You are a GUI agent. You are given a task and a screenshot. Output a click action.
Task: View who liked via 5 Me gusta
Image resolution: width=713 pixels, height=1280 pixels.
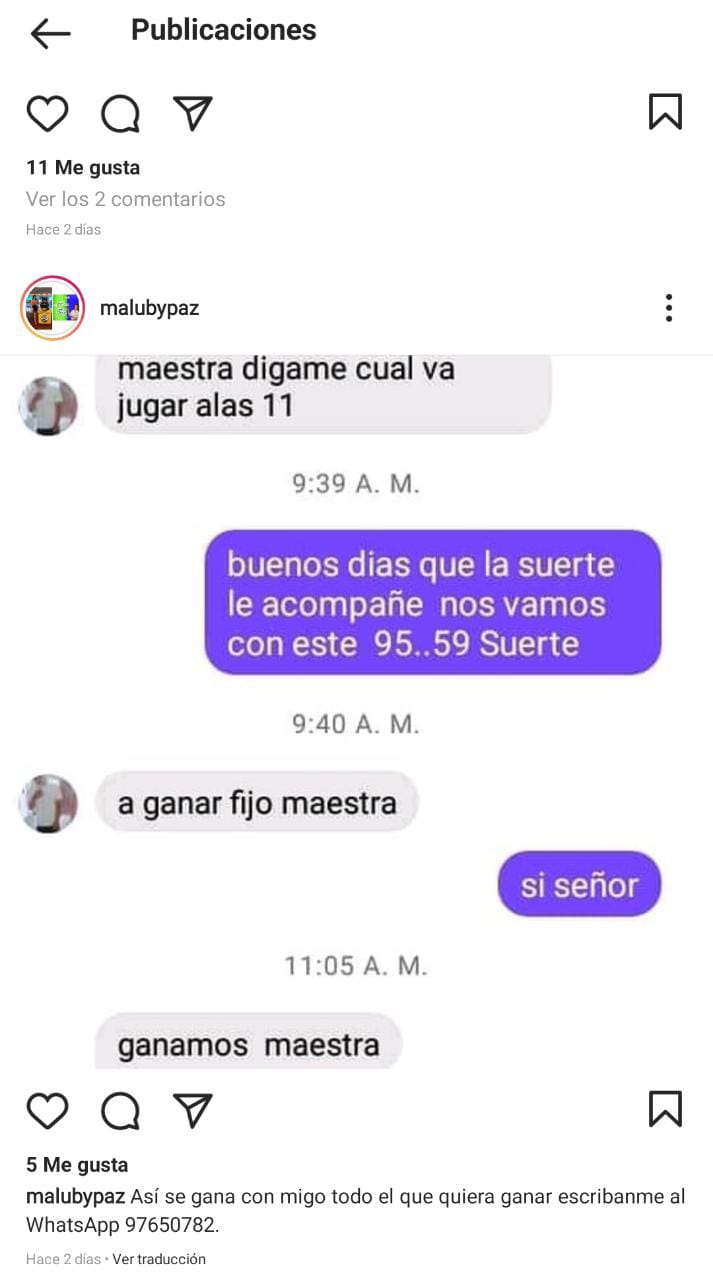click(77, 1165)
